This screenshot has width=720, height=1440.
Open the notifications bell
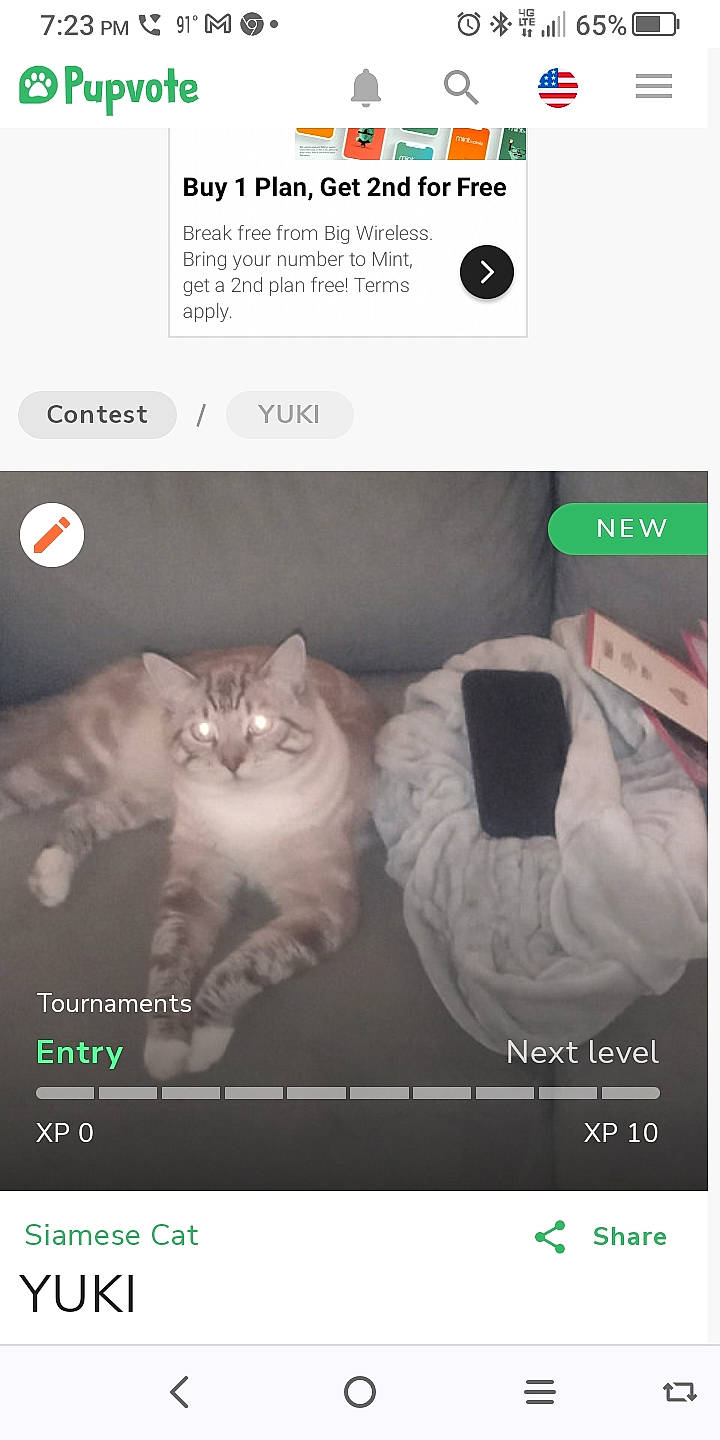tap(366, 88)
